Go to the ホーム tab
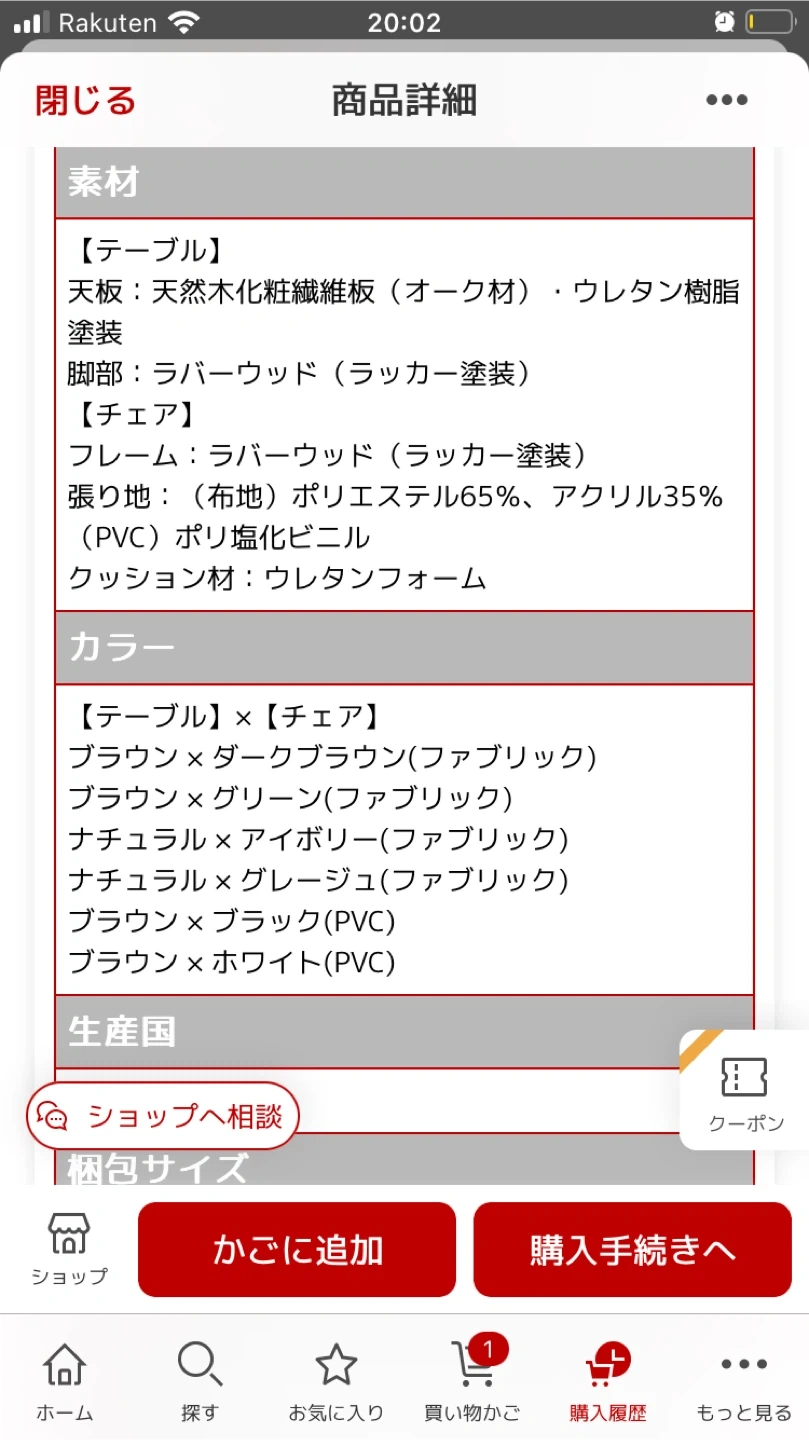Image resolution: width=809 pixels, height=1440 pixels. [65, 1380]
